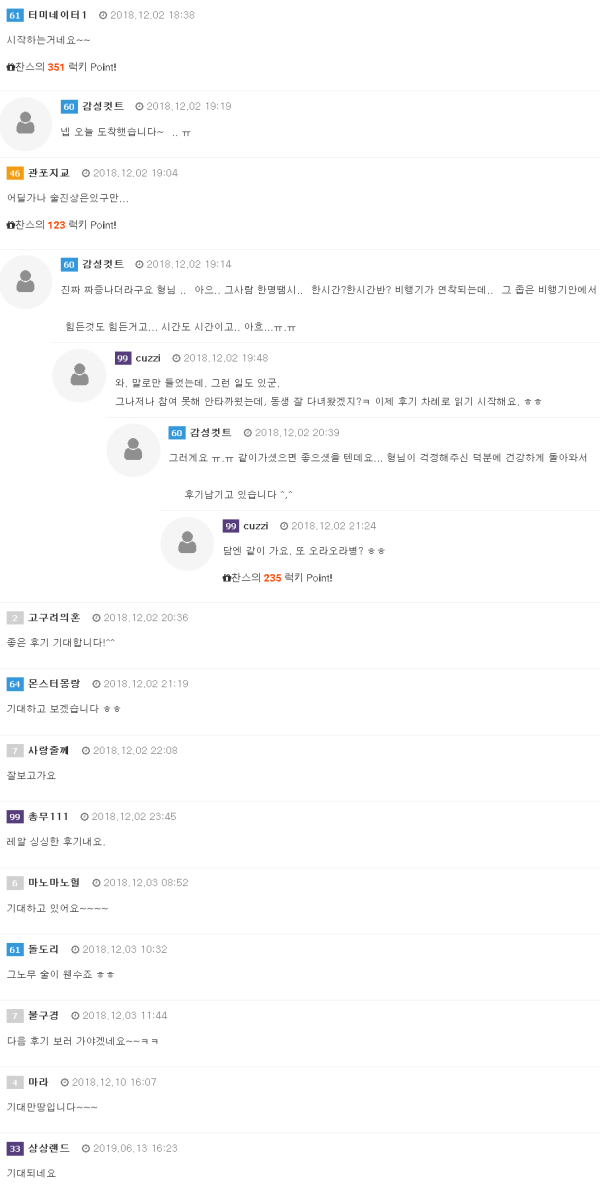
Task: Select commenter 마노마노헐's name
Action: [x=54, y=883]
